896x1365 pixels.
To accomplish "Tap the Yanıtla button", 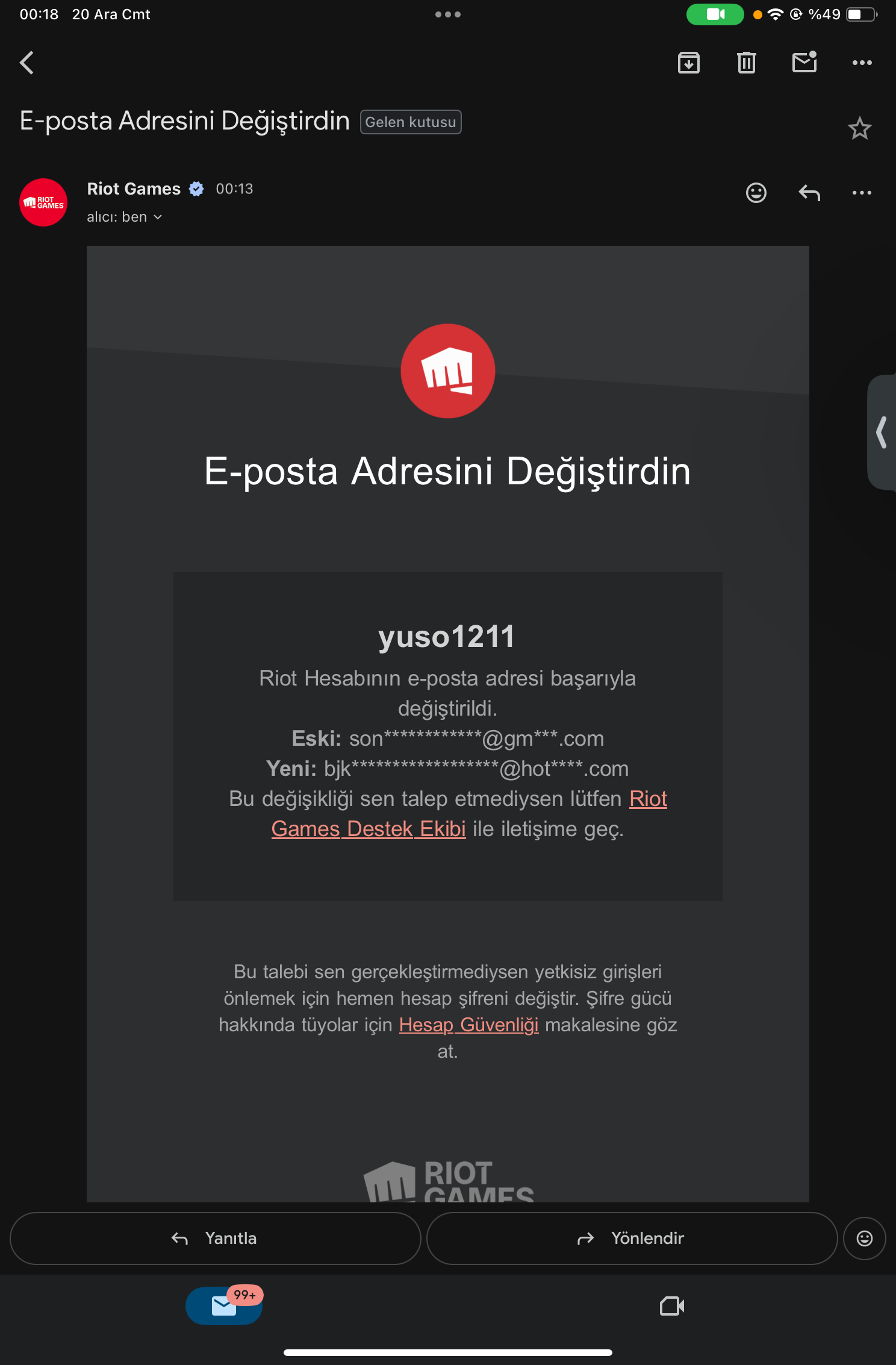I will click(215, 1238).
